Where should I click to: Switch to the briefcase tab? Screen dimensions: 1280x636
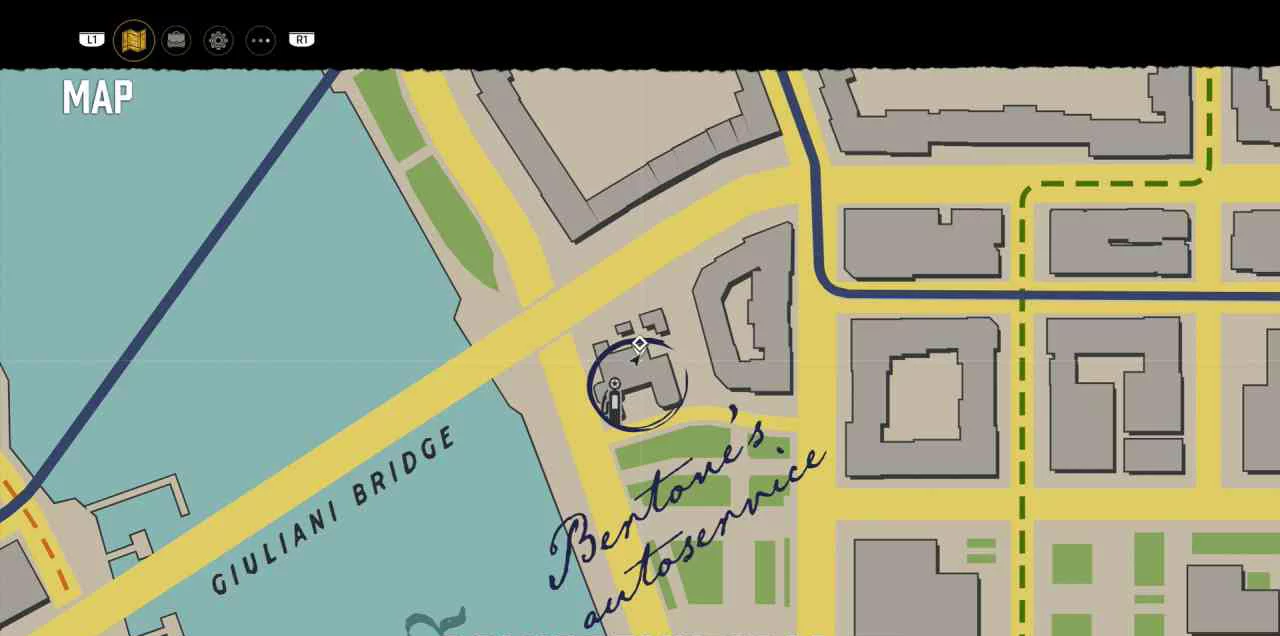coord(176,40)
